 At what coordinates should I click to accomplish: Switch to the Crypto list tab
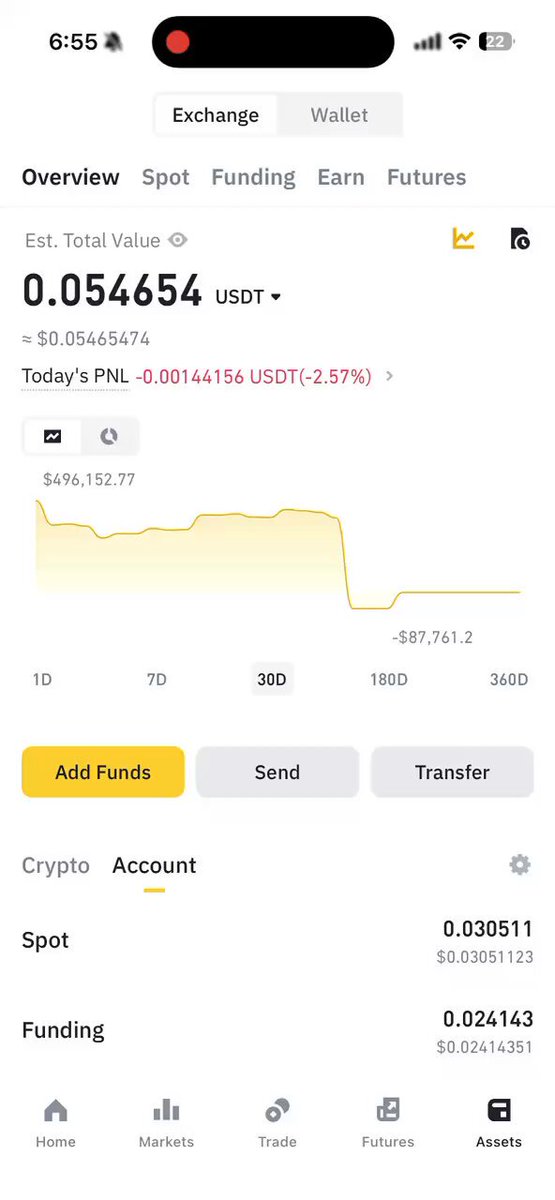point(56,865)
